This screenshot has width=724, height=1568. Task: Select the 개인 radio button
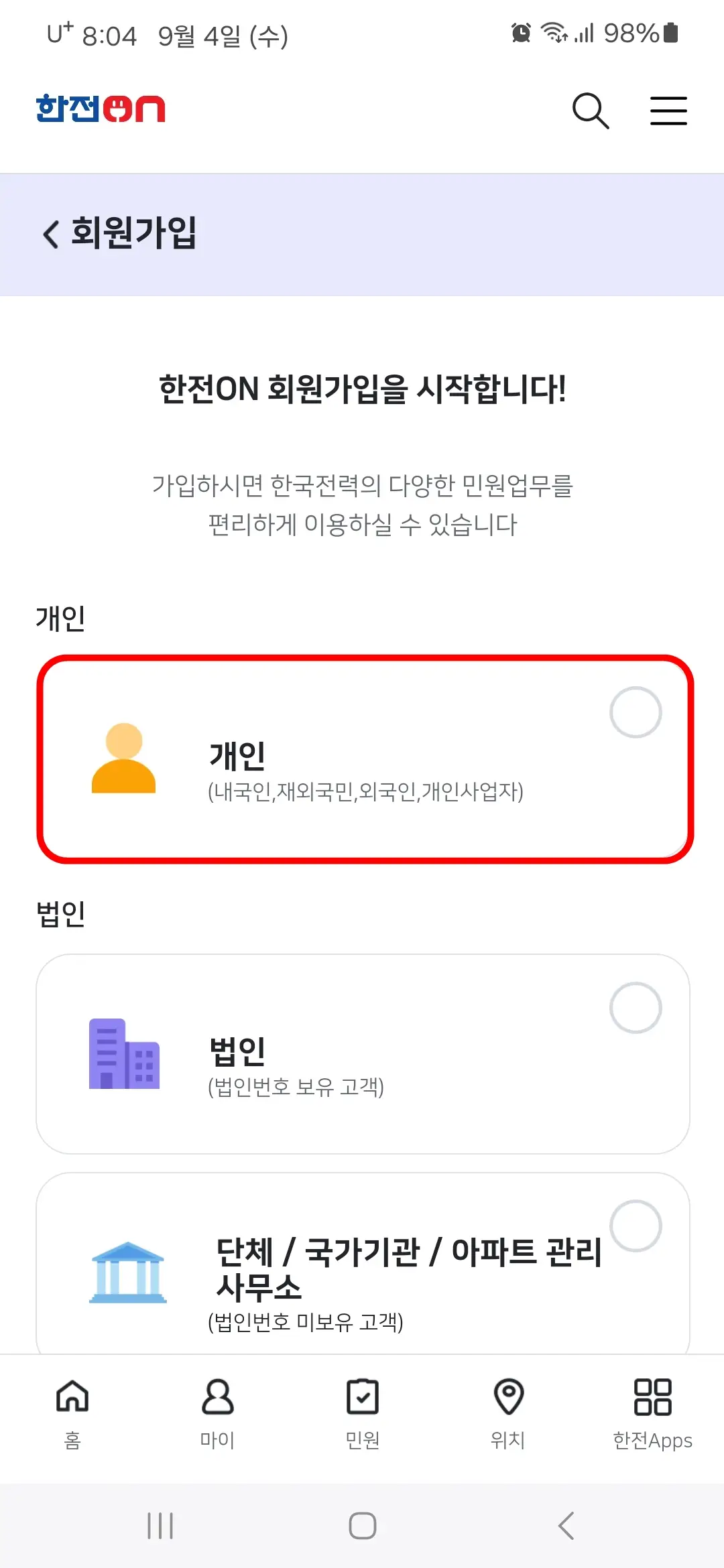(636, 713)
